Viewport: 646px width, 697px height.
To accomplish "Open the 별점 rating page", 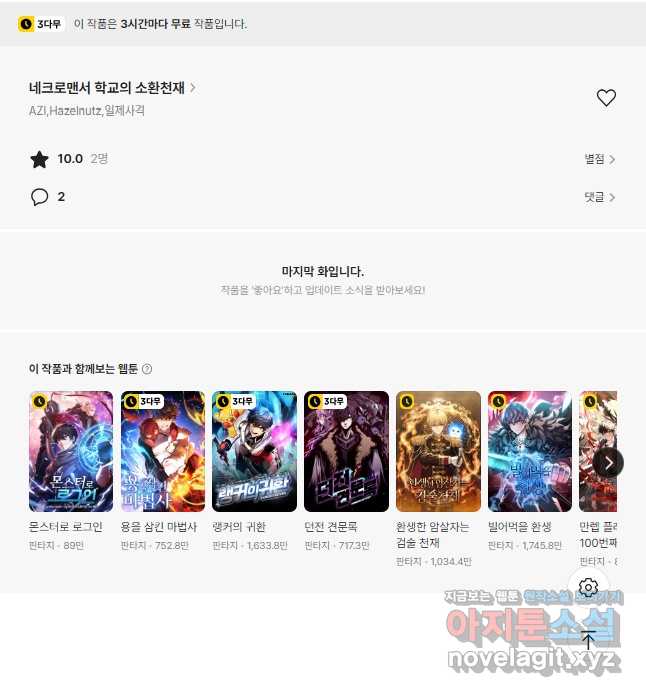I will [x=600, y=159].
